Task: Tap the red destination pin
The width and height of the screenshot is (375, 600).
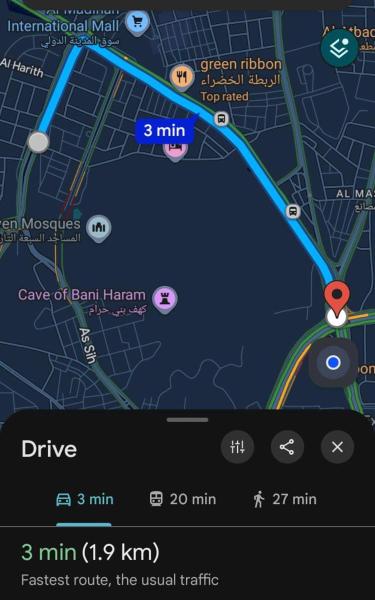Action: click(x=337, y=297)
